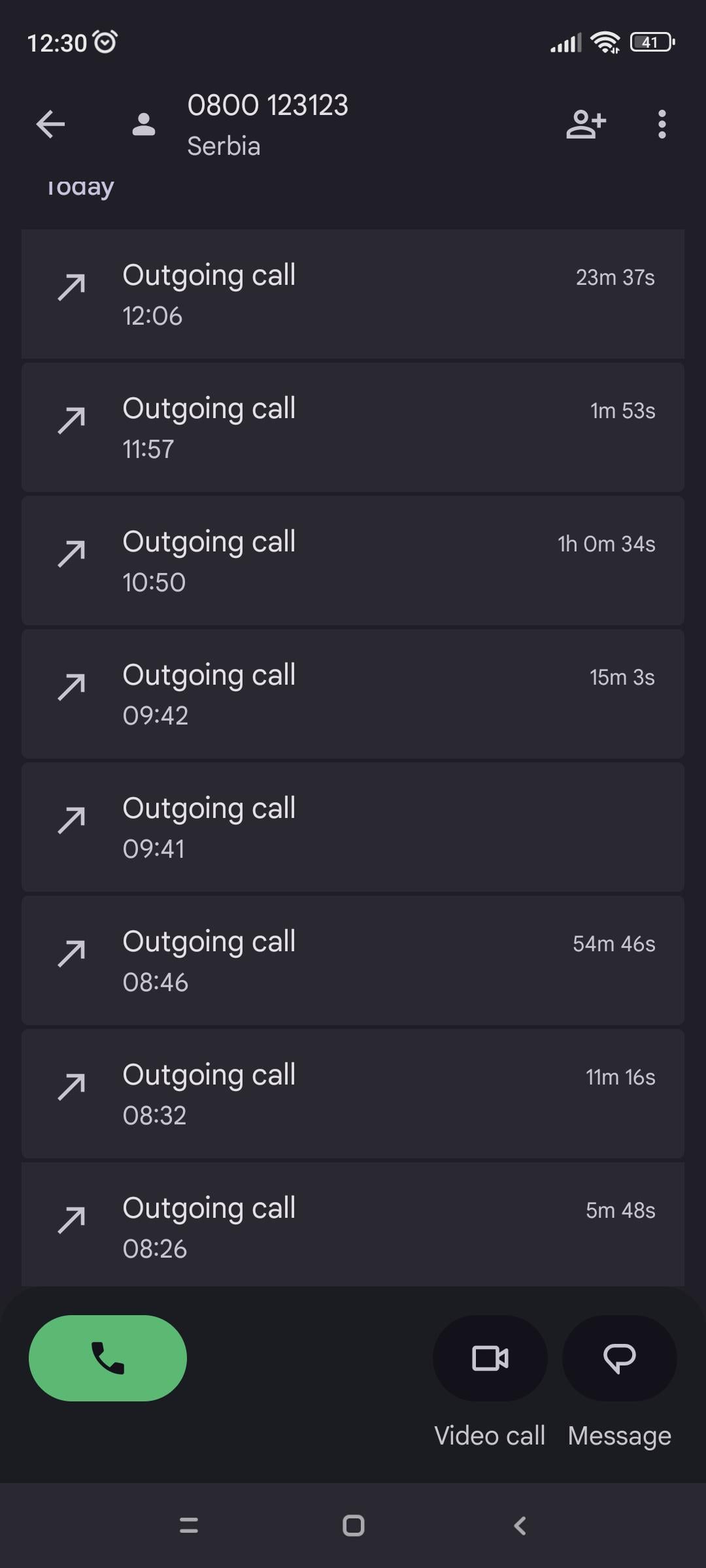View the 10:50 outgoing call

353,561
